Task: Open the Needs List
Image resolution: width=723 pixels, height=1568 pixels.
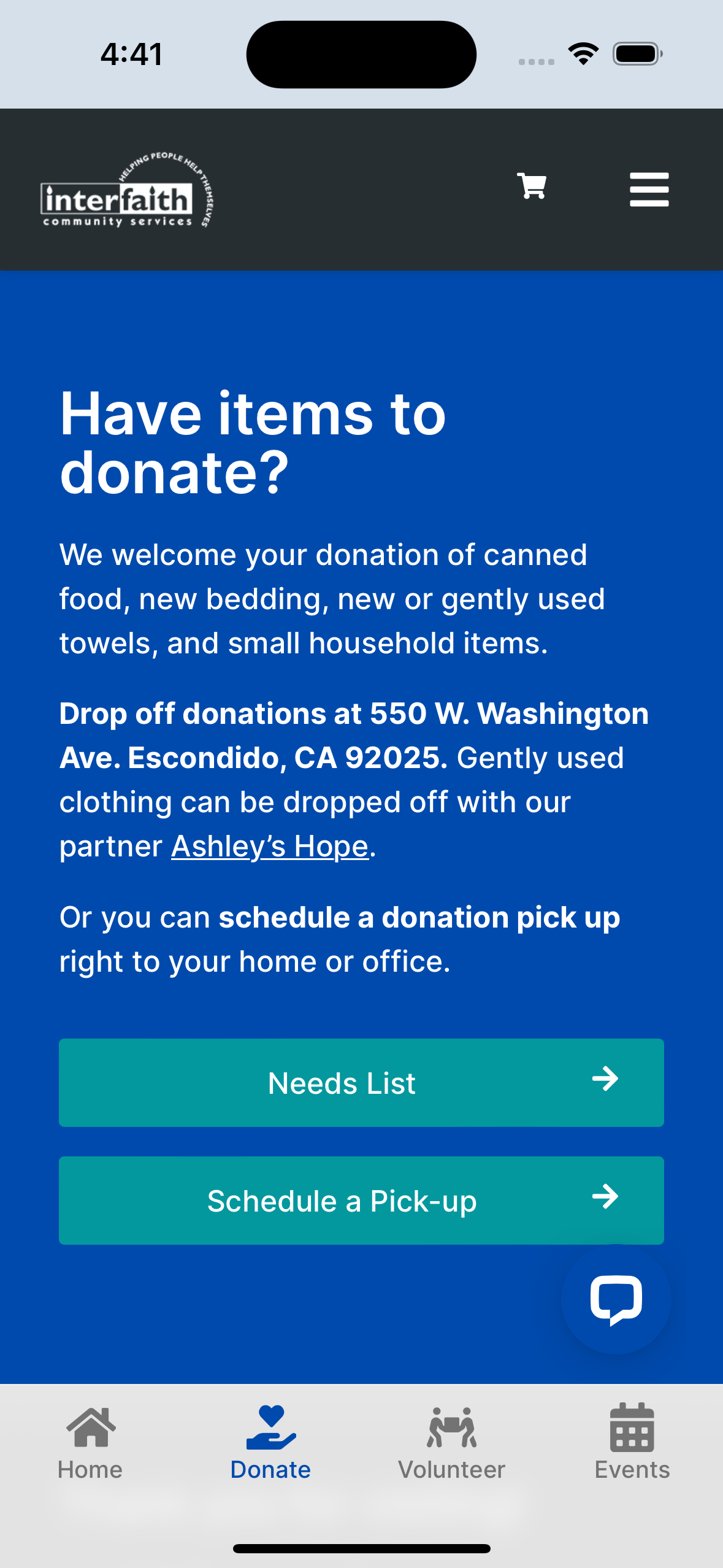Action: tap(361, 1083)
